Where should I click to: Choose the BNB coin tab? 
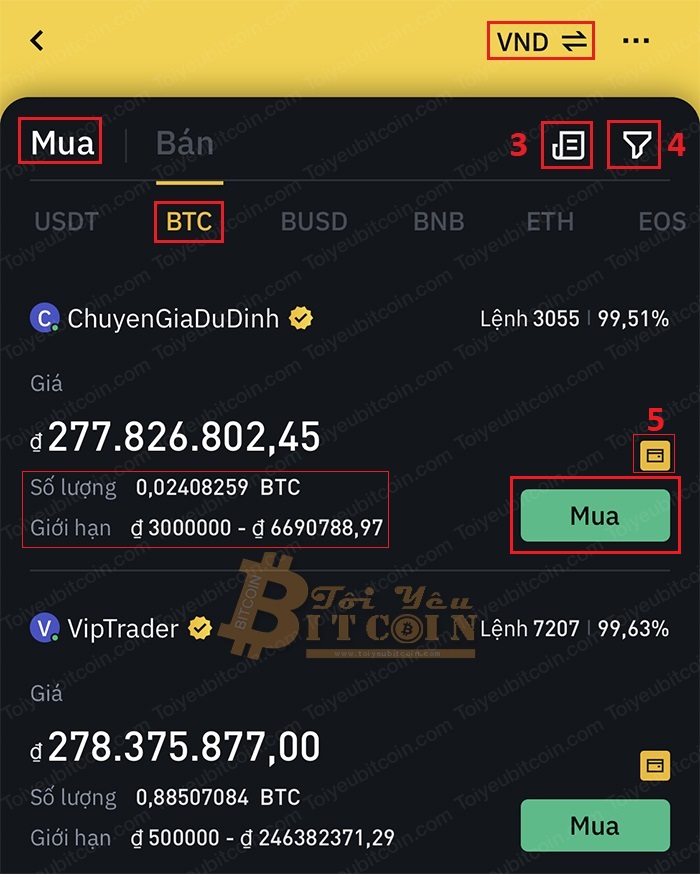(x=439, y=221)
